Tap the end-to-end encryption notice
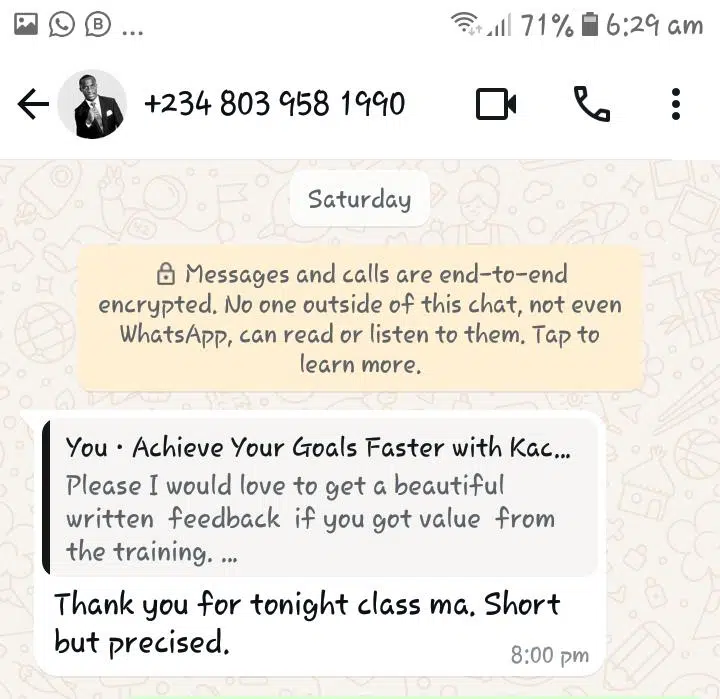Screen dimensions: 720x699 pyautogui.click(x=360, y=318)
